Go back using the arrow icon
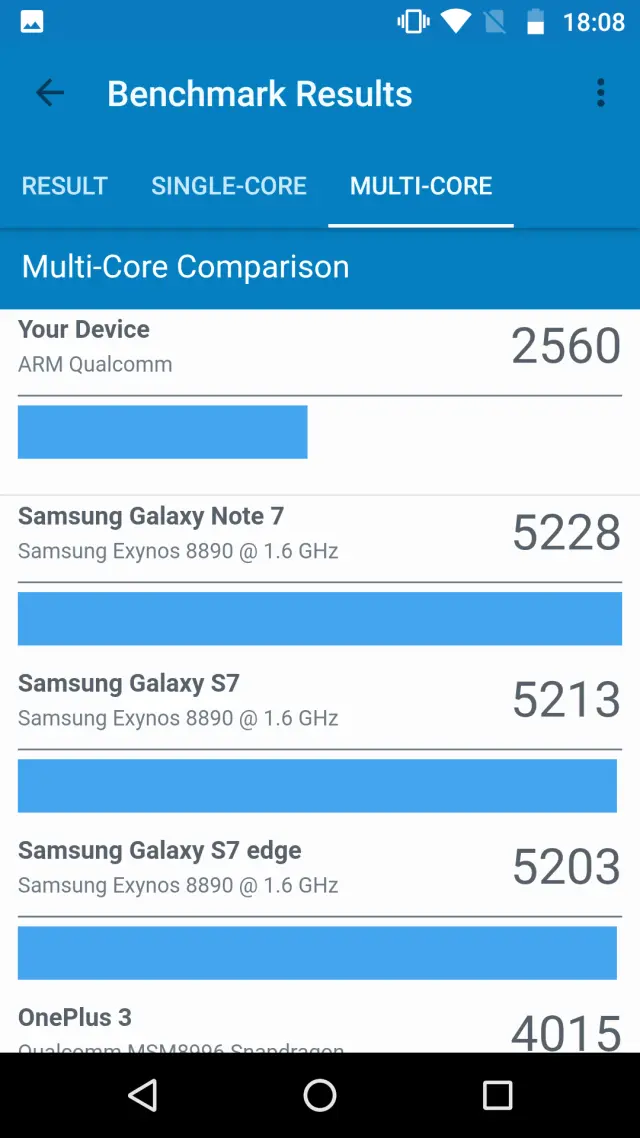The width and height of the screenshot is (640, 1138). click(49, 94)
